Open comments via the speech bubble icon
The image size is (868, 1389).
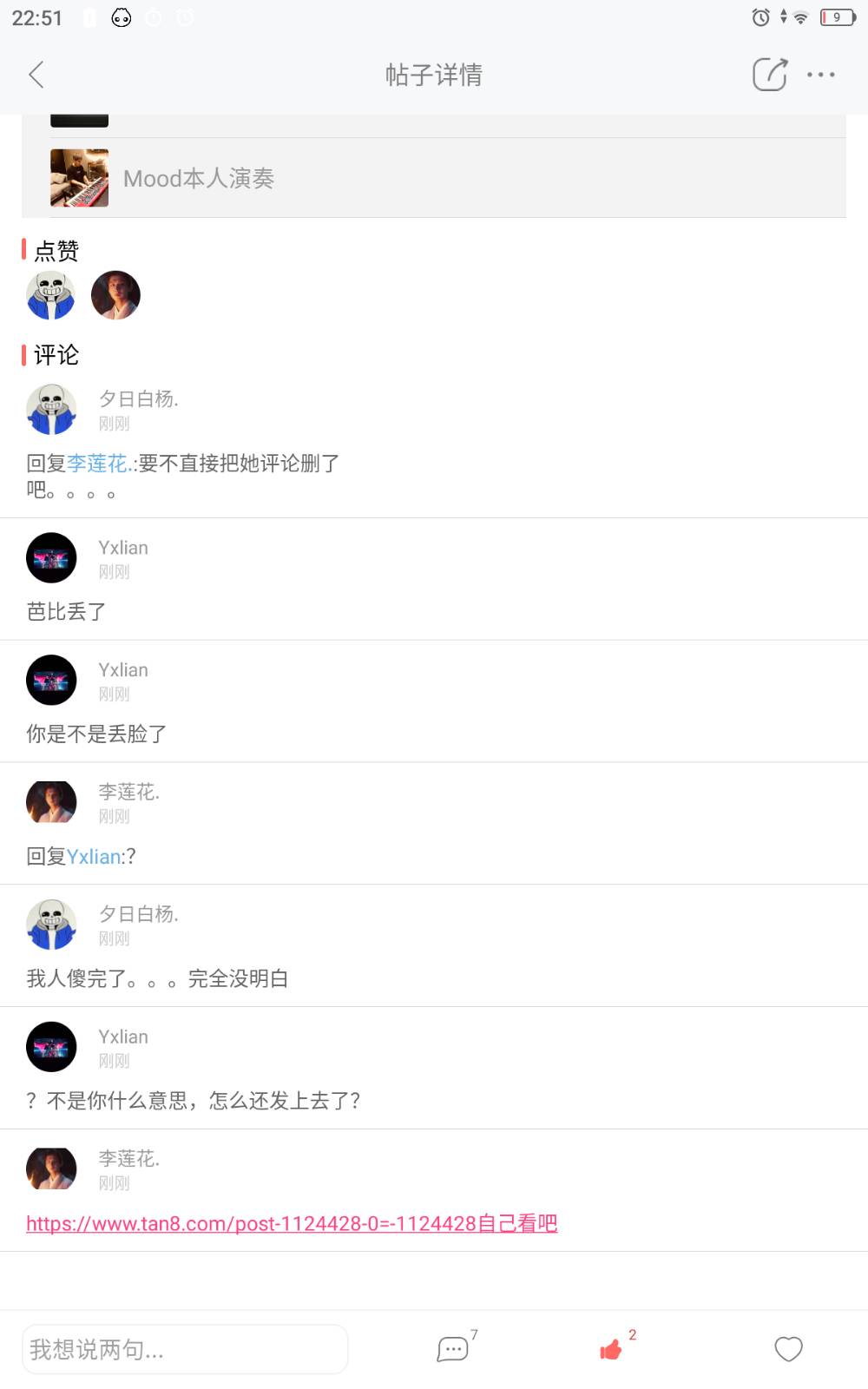coord(451,1348)
